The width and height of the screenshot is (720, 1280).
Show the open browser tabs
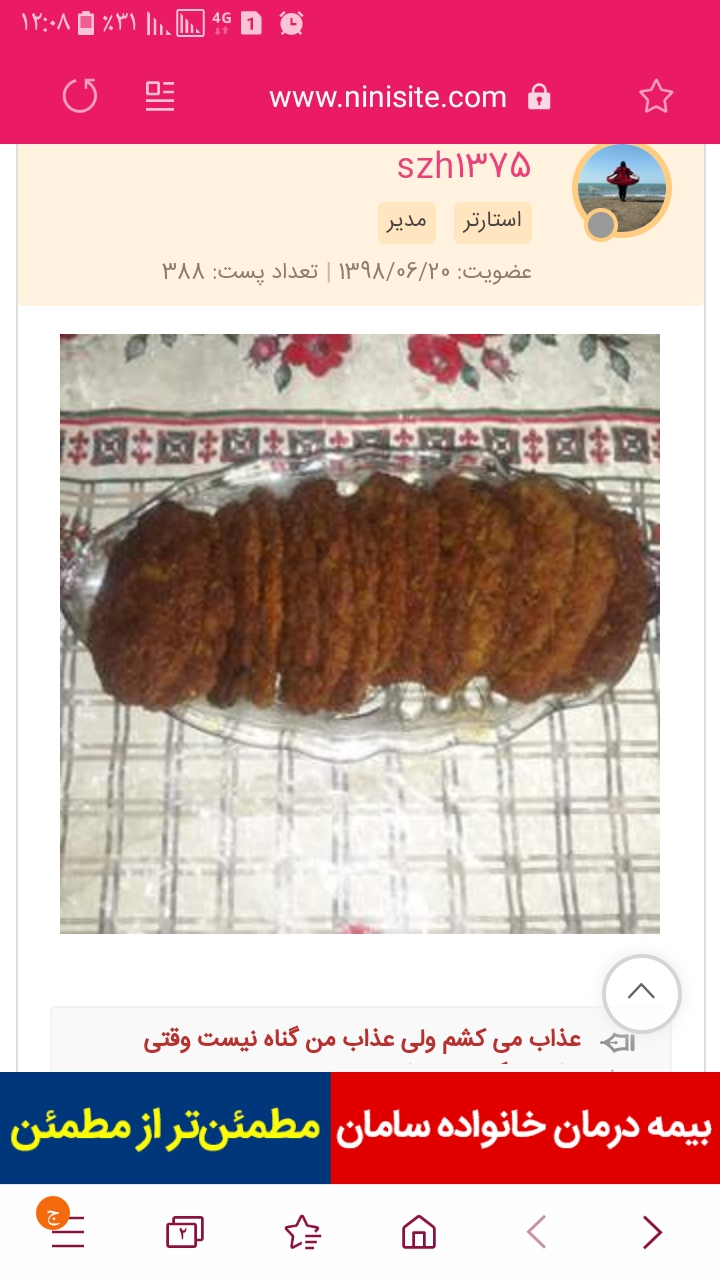coord(184,1232)
